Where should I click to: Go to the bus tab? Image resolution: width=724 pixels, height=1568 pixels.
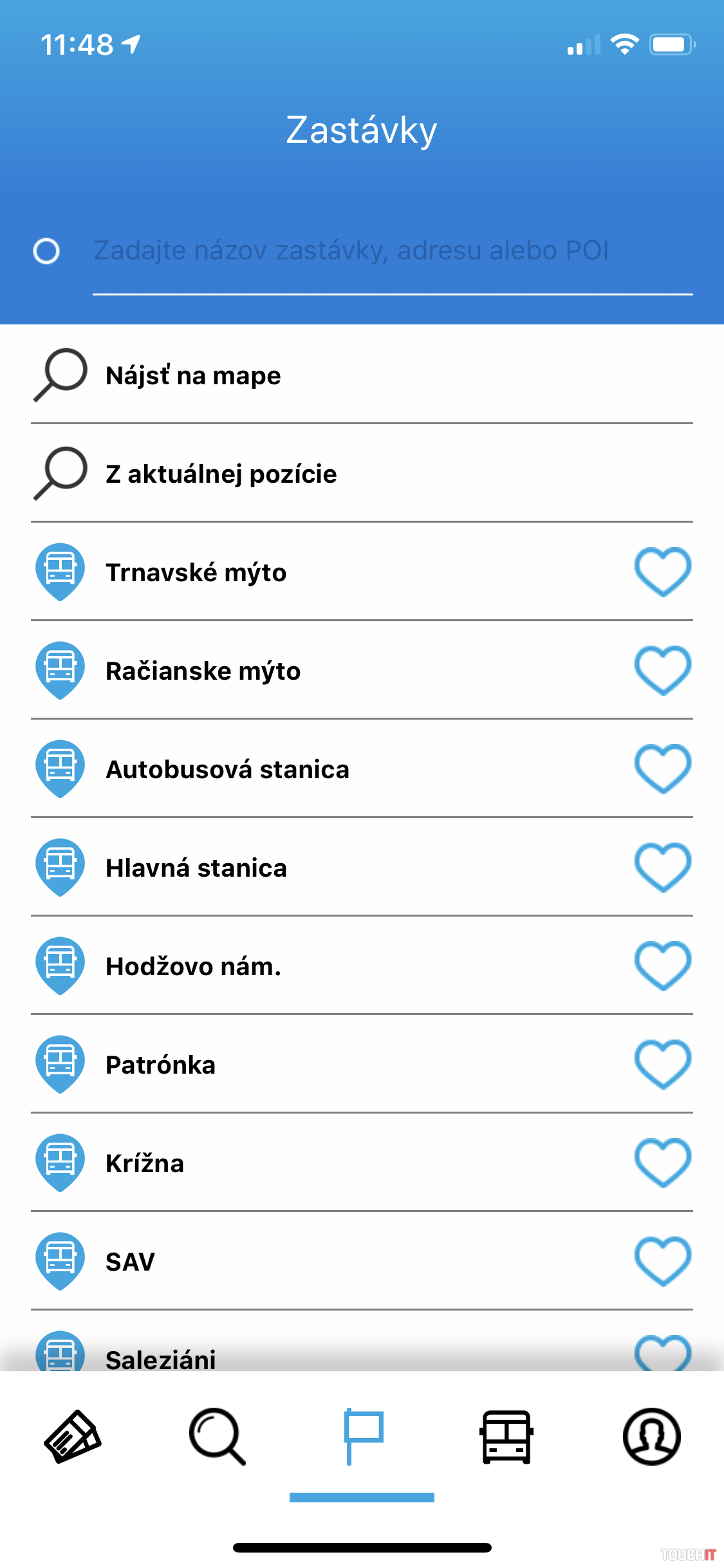pos(506,1437)
